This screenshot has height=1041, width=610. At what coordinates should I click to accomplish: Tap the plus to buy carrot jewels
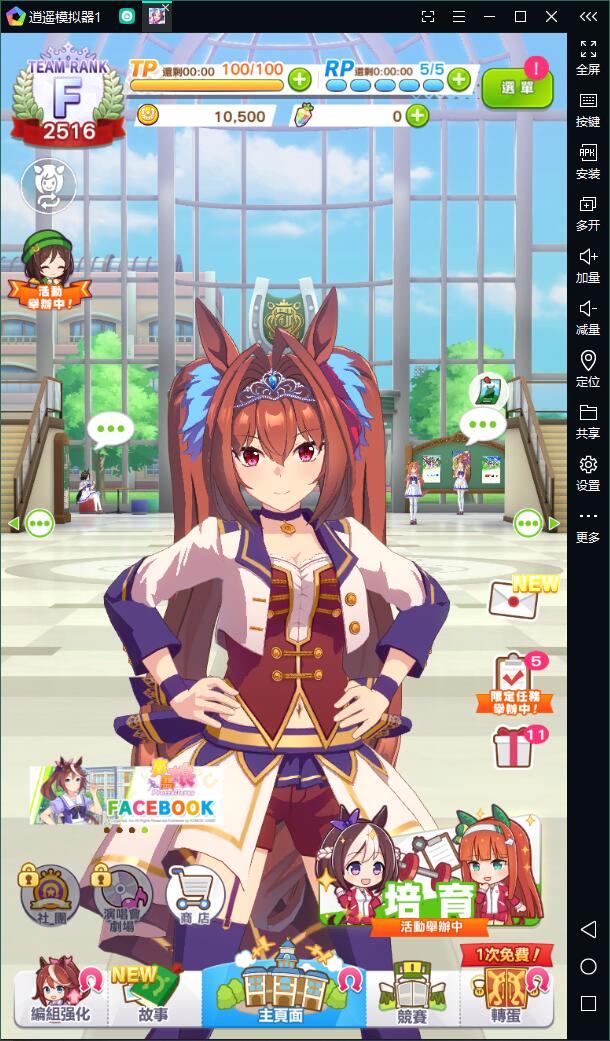tap(416, 116)
